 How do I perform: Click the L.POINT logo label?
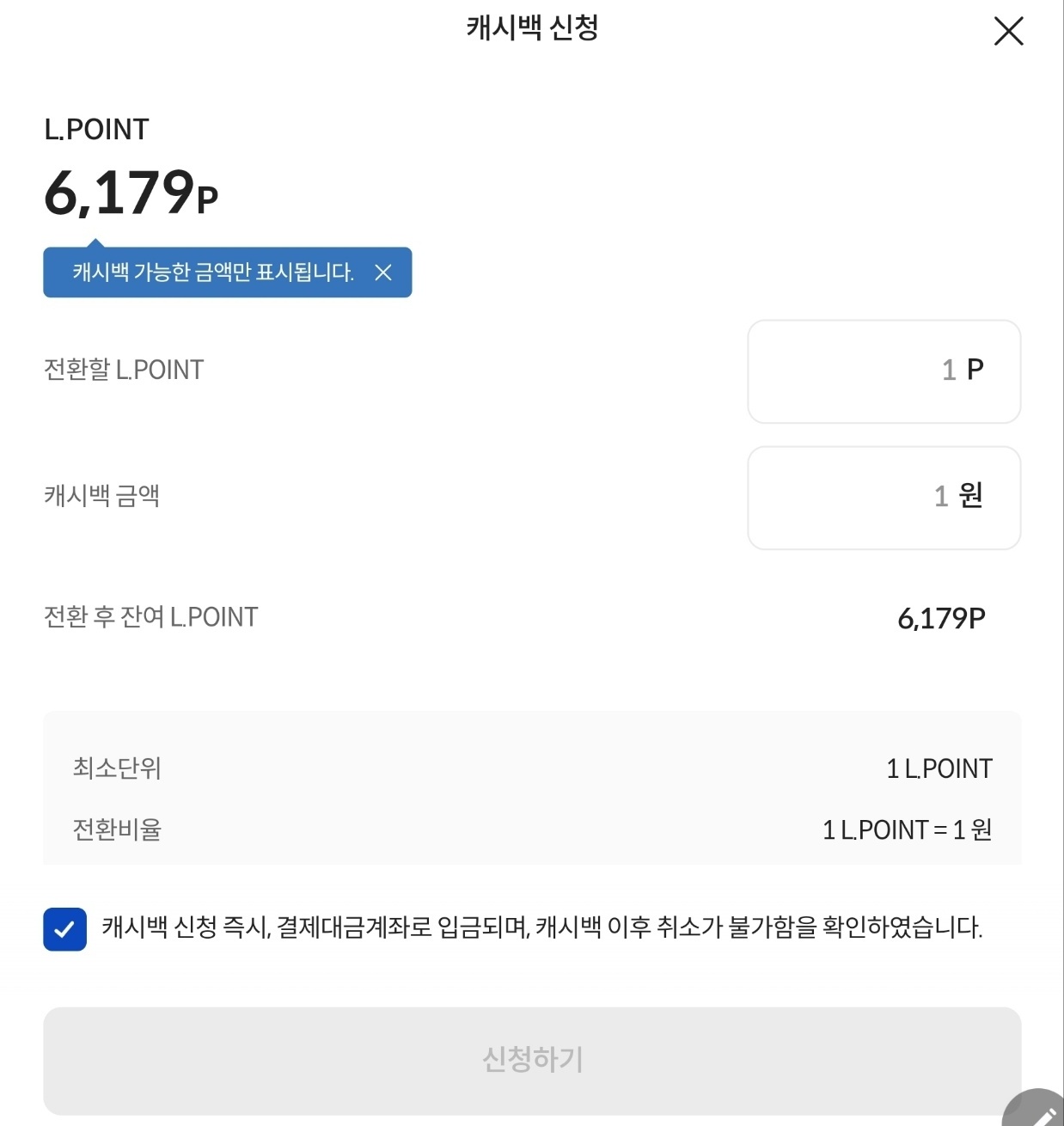(x=96, y=129)
